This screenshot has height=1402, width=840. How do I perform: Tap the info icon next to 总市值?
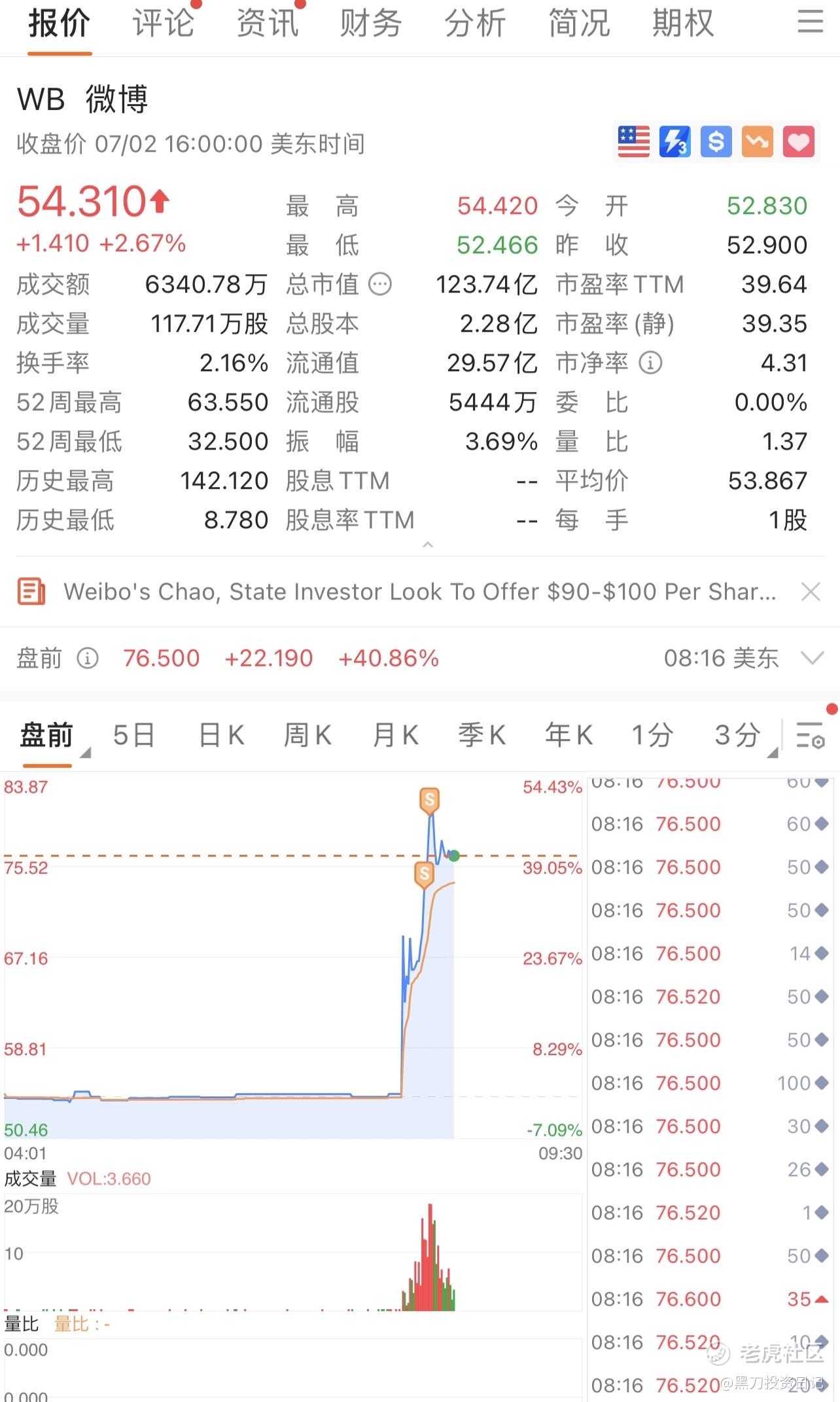(380, 284)
